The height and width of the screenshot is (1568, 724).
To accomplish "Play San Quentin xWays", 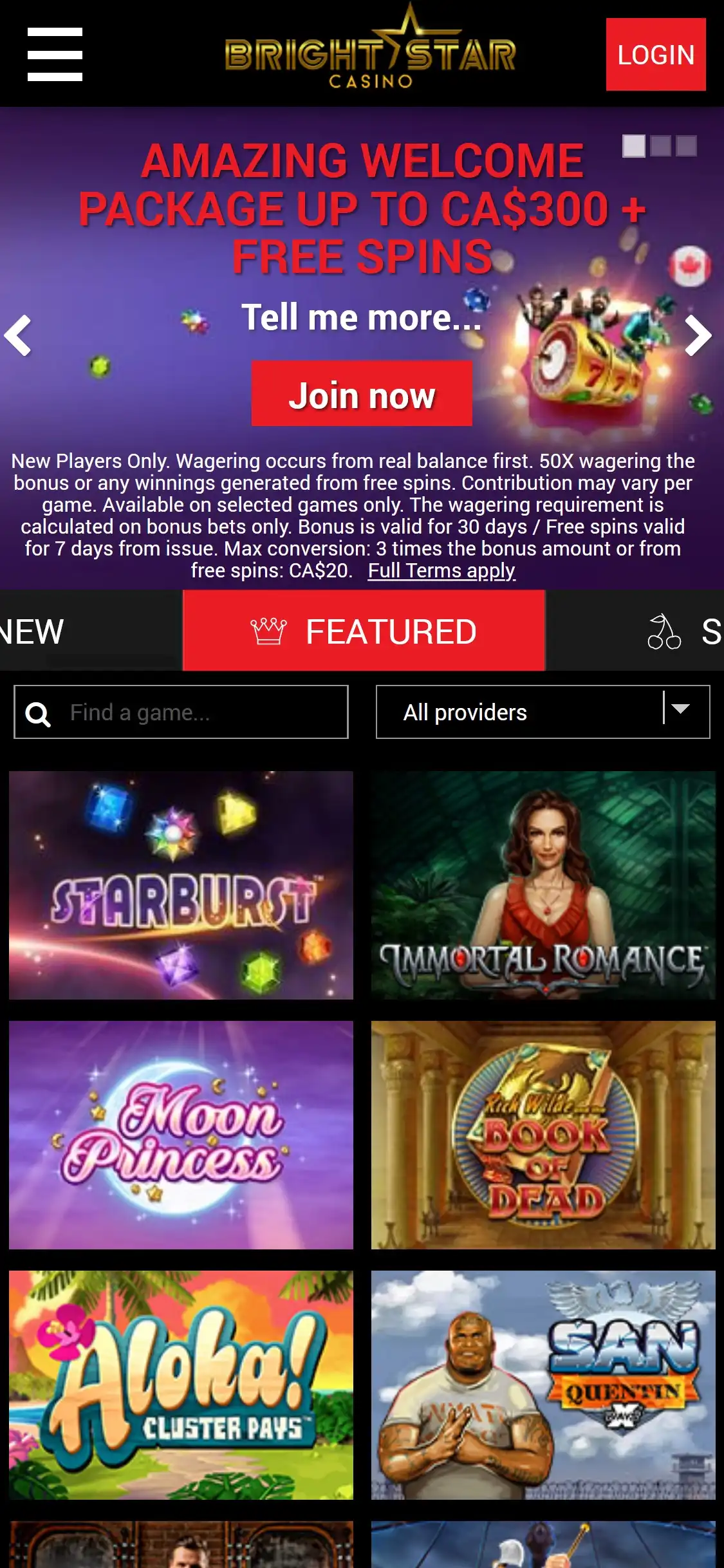I will pyautogui.click(x=543, y=1385).
